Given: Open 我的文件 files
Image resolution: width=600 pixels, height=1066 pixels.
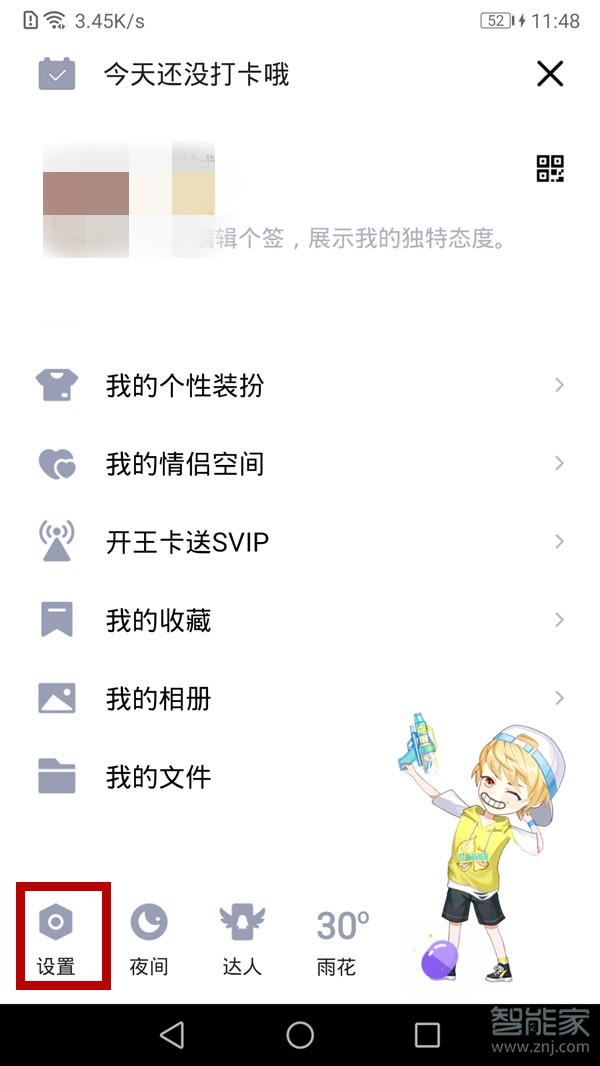Looking at the screenshot, I should [x=158, y=776].
